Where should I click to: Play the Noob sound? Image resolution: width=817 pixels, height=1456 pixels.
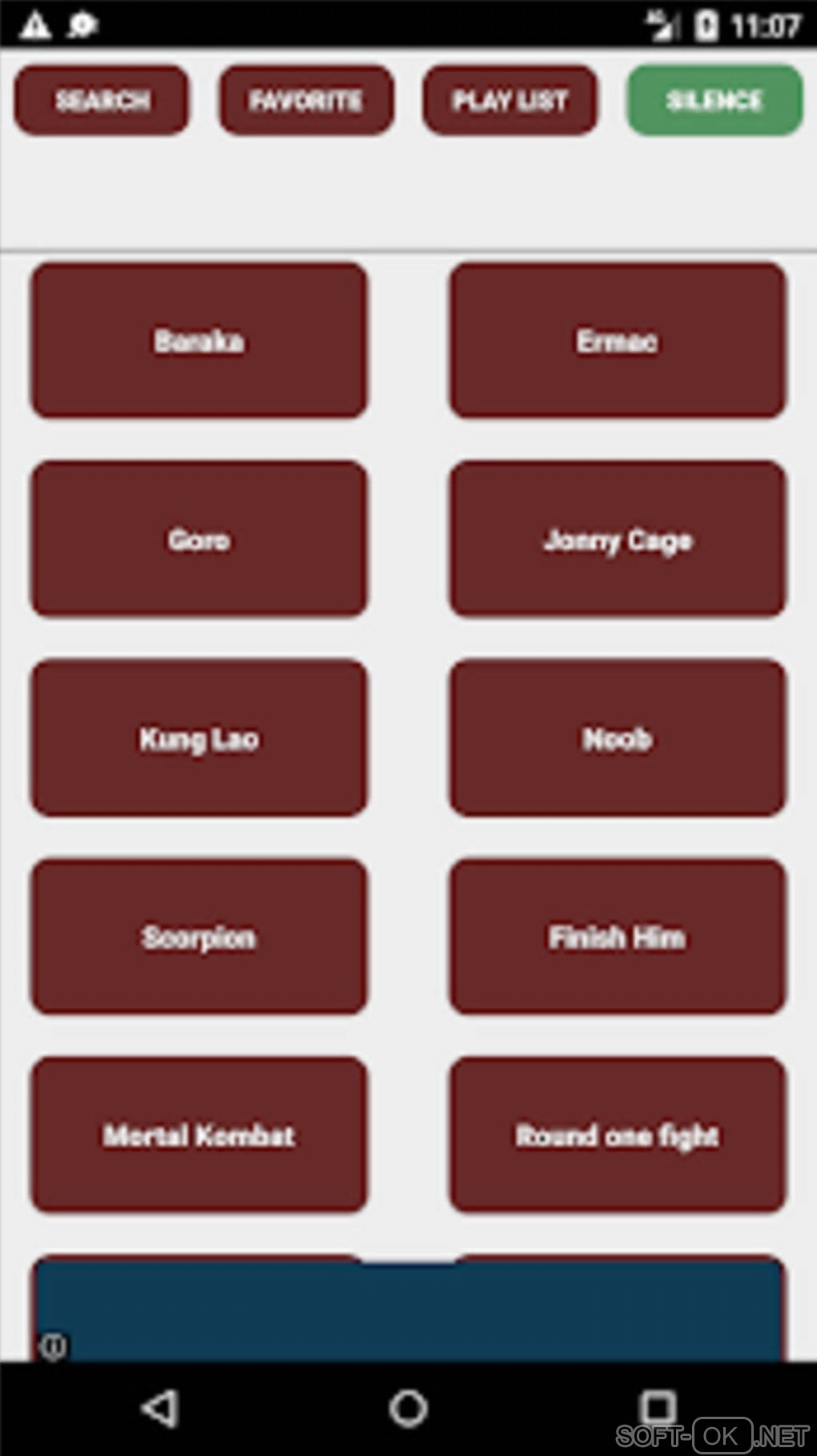617,738
